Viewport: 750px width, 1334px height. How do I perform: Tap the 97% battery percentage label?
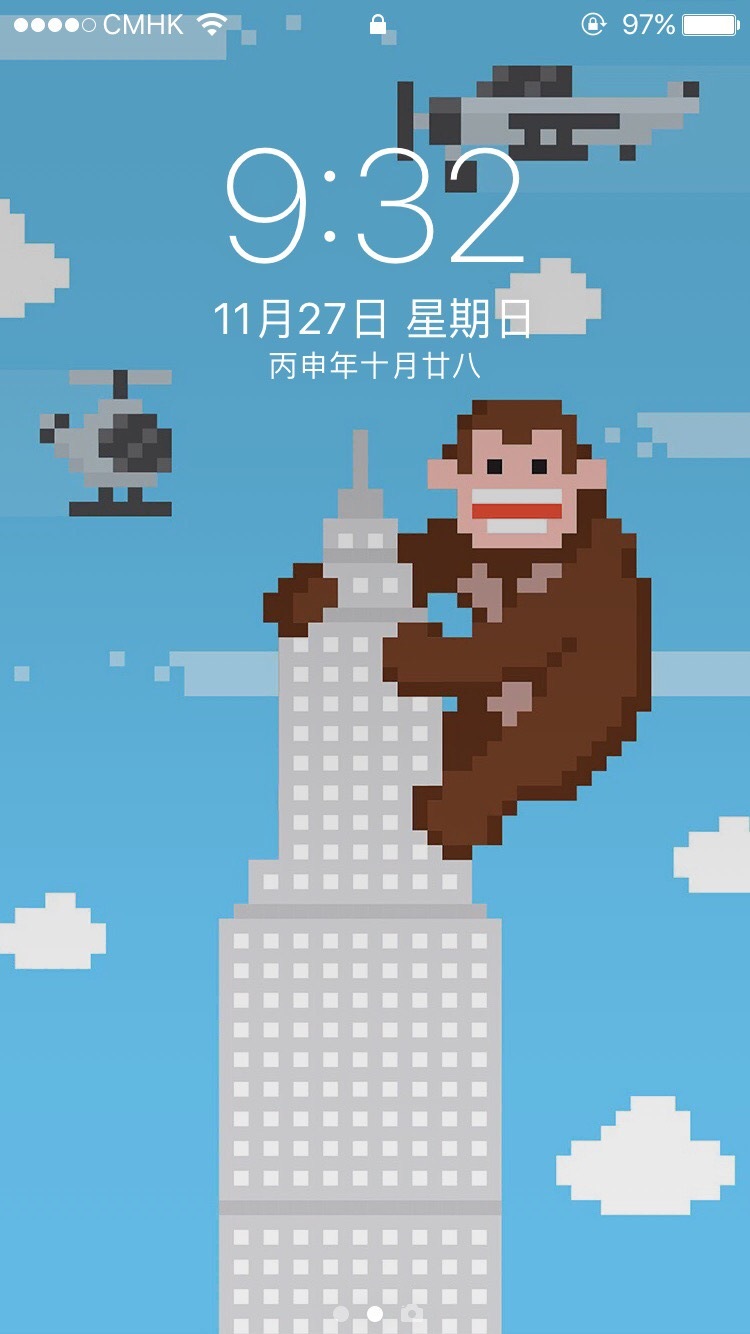pos(651,22)
